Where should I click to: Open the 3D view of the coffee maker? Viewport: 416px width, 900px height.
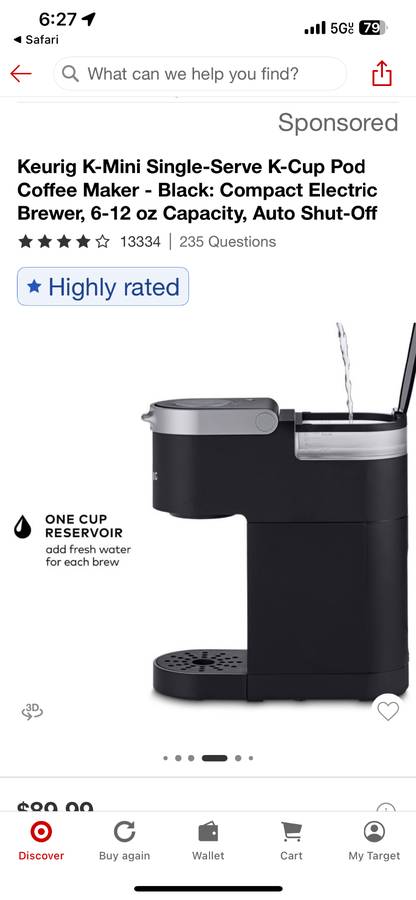coord(32,712)
